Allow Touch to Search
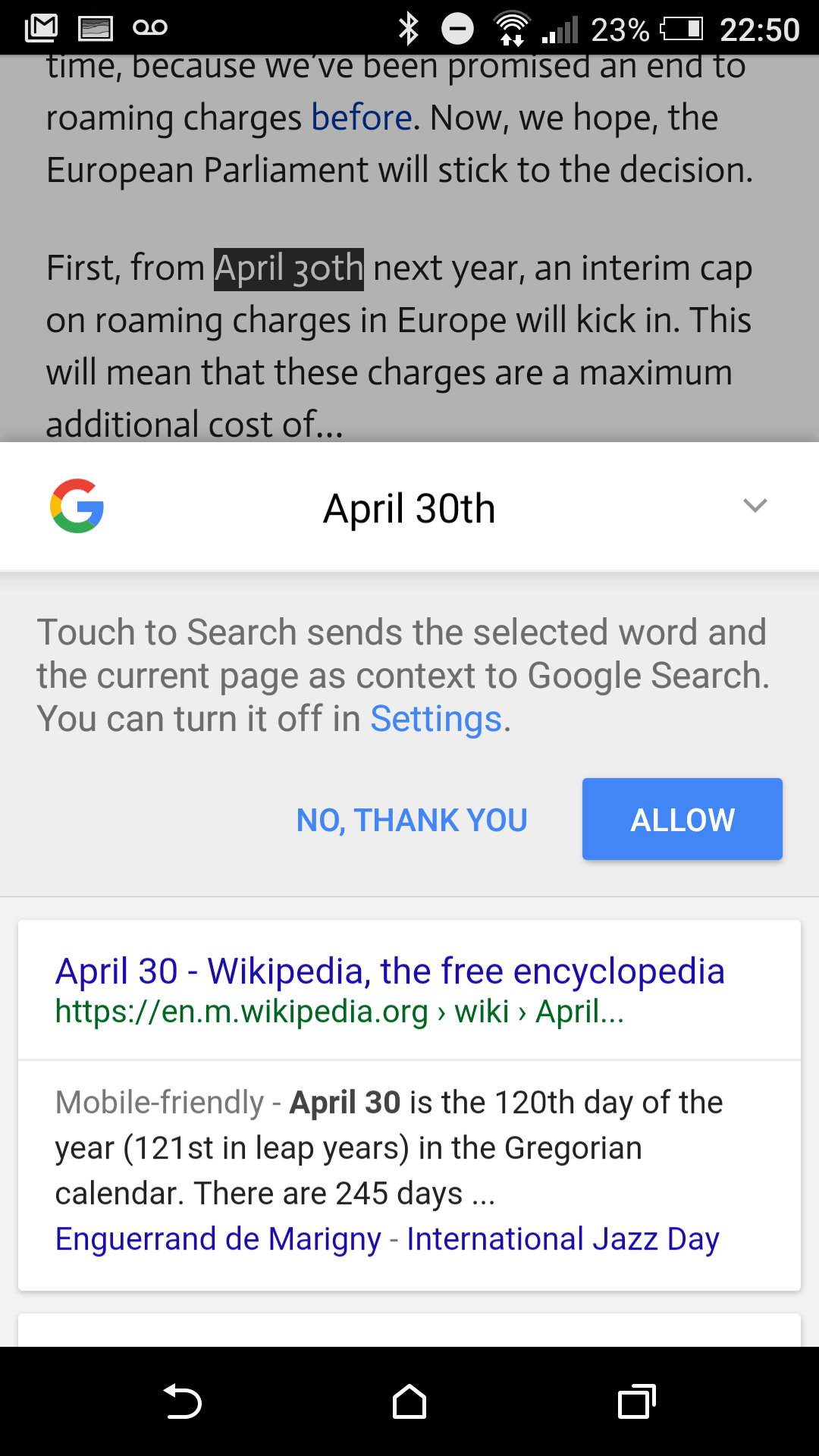Screen dimensions: 819x1456 point(682,819)
